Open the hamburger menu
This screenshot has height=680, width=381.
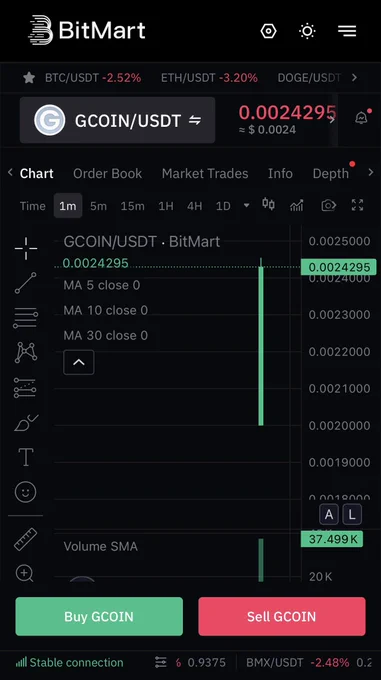(x=347, y=31)
